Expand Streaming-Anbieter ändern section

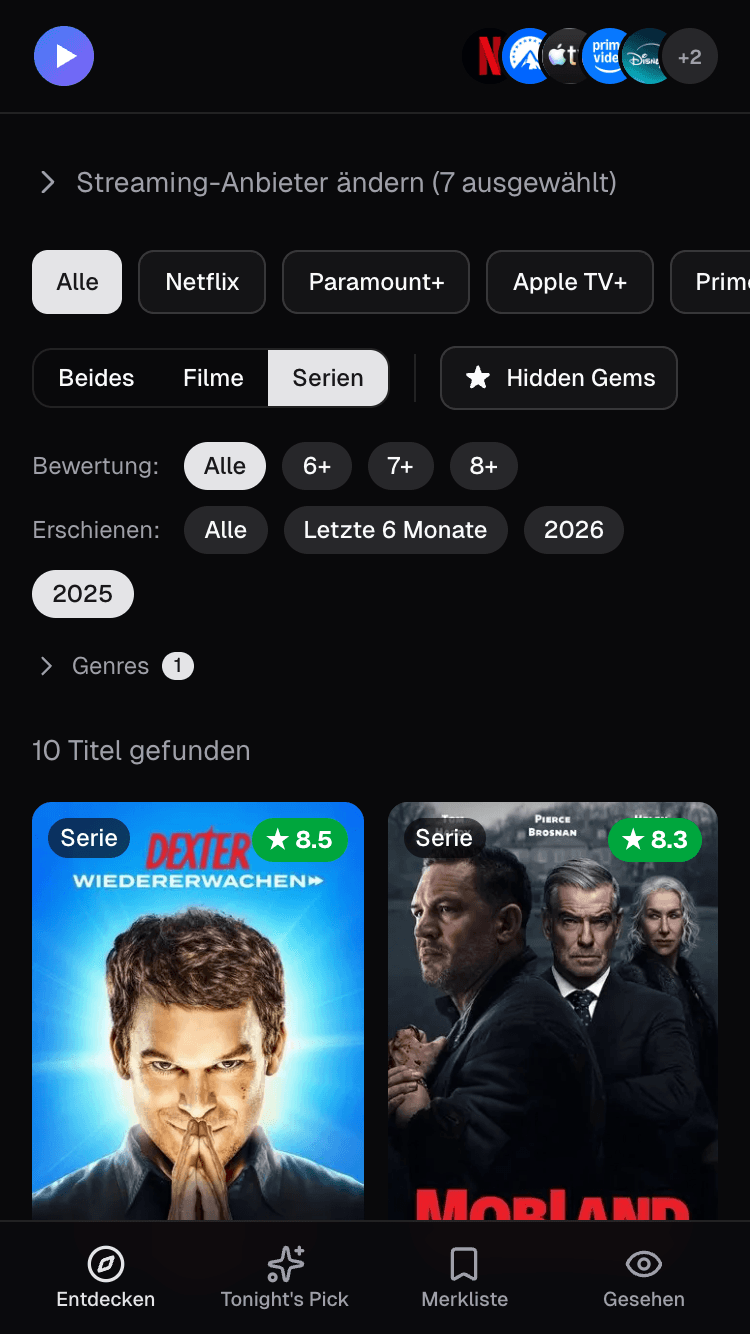[328, 183]
